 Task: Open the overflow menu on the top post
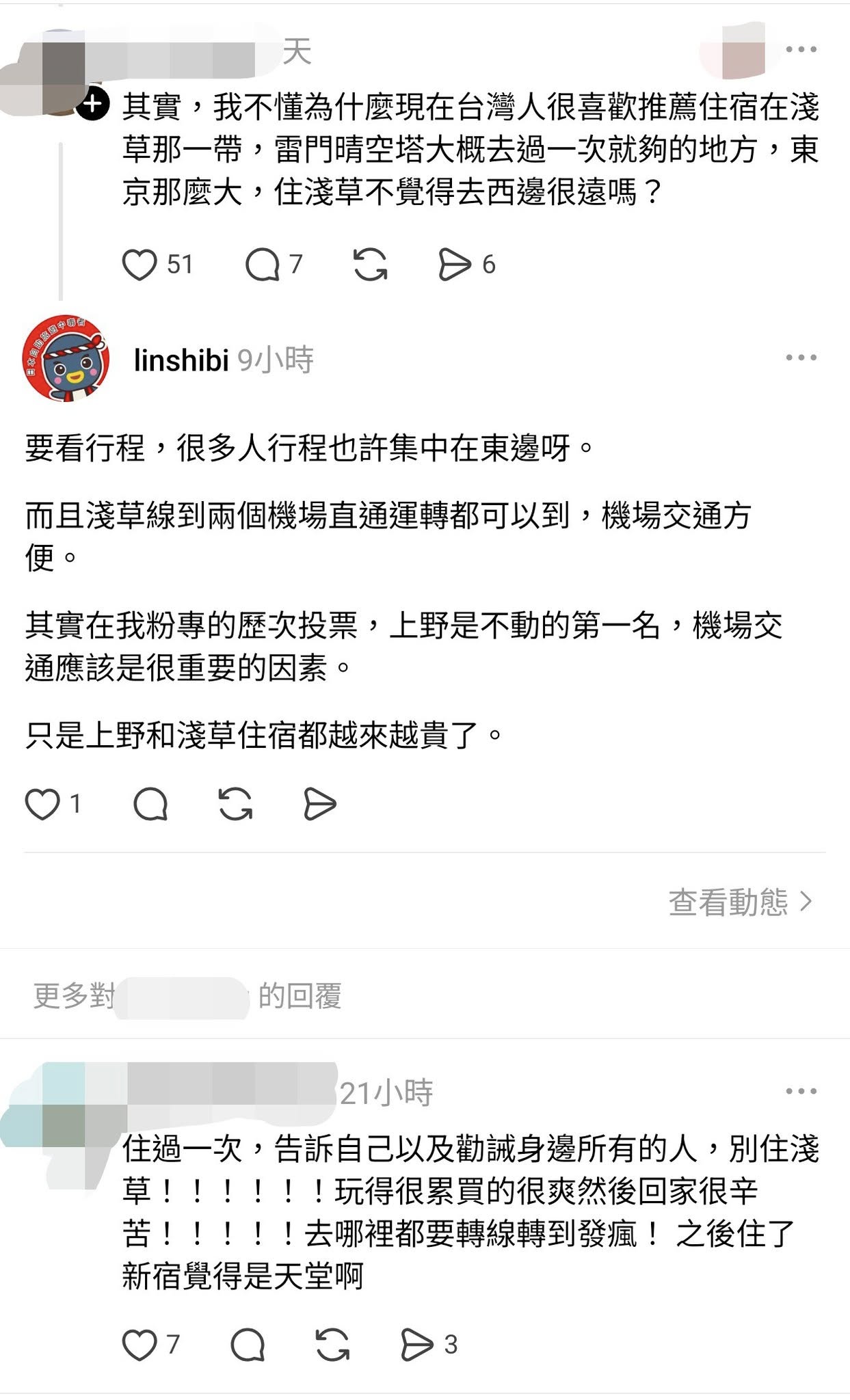pos(801,49)
